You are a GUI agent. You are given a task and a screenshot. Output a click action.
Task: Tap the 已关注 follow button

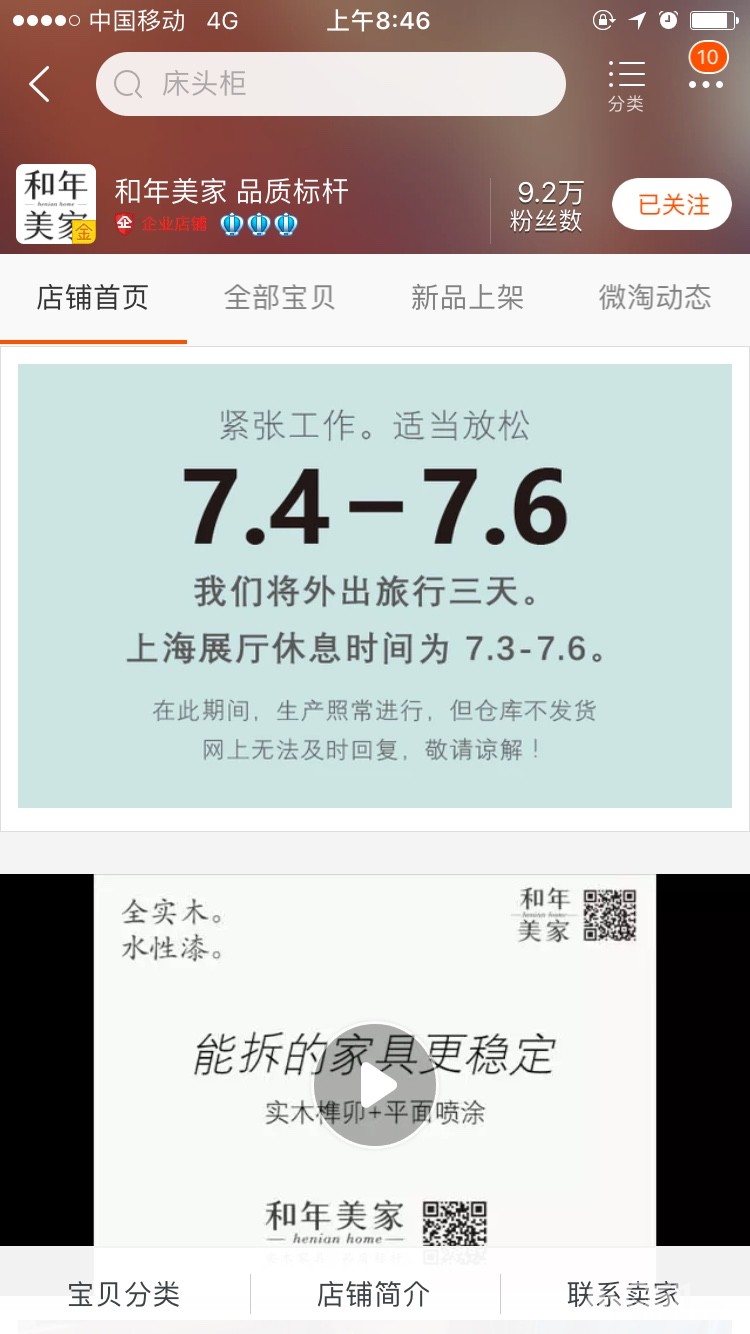point(672,204)
